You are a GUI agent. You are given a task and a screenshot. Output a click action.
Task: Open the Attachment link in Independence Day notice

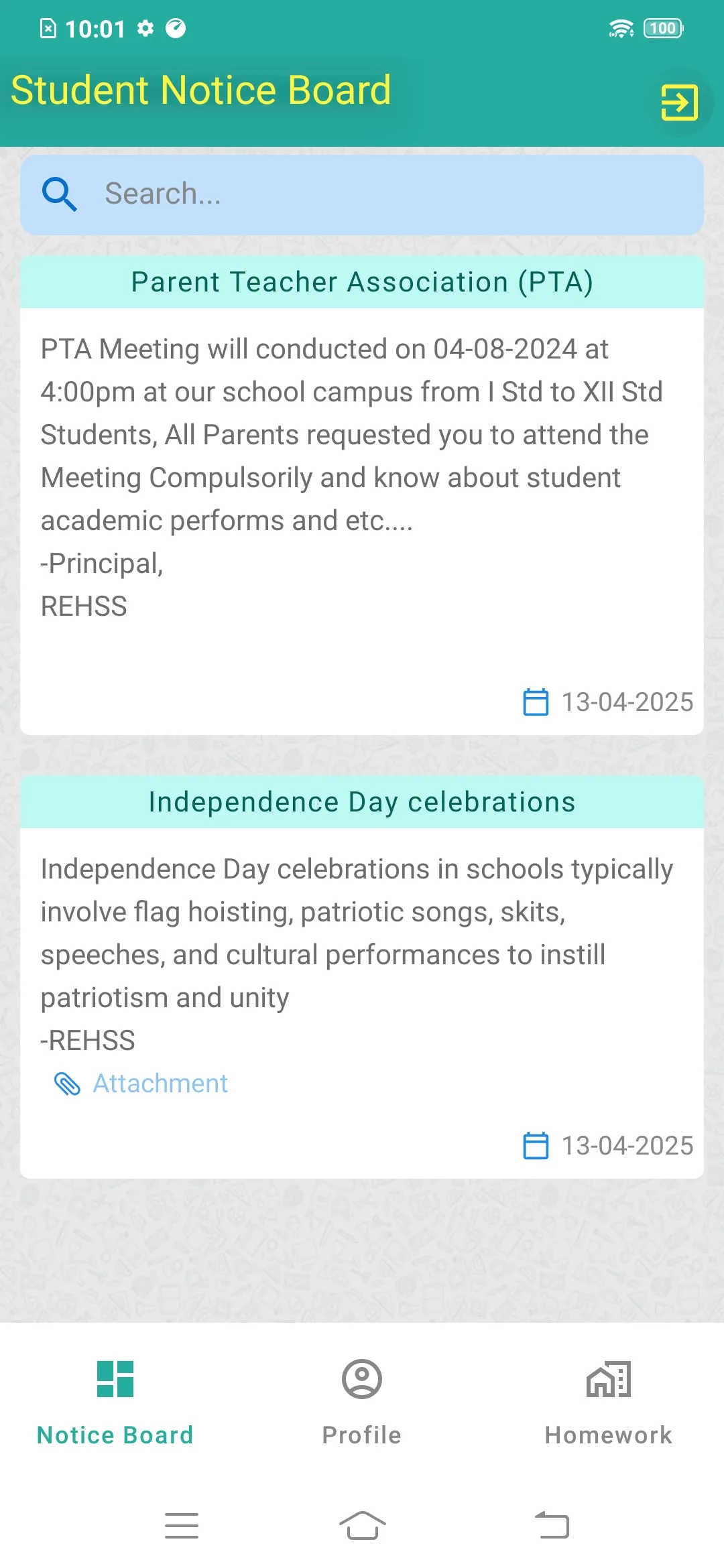141,1084
